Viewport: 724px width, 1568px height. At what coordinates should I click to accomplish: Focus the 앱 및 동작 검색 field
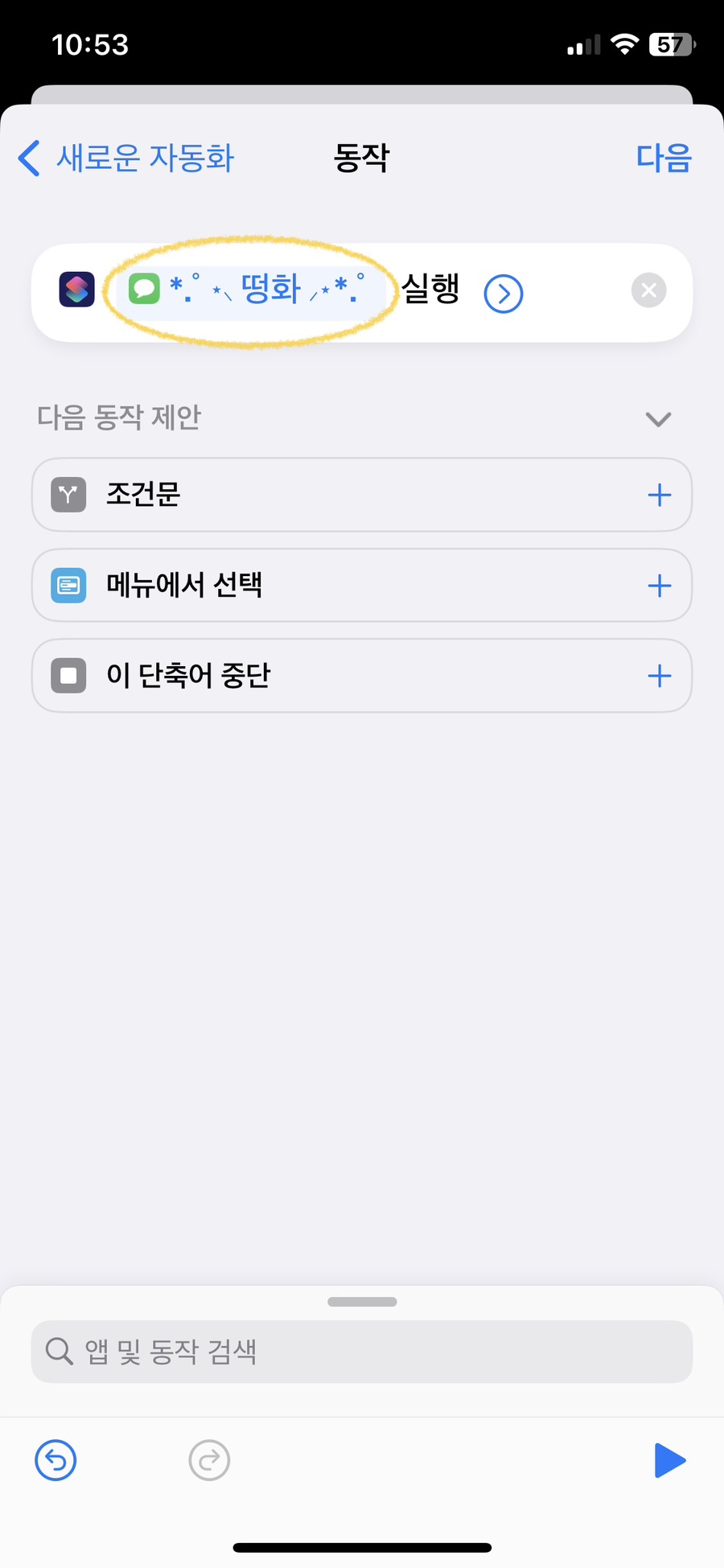click(362, 1352)
